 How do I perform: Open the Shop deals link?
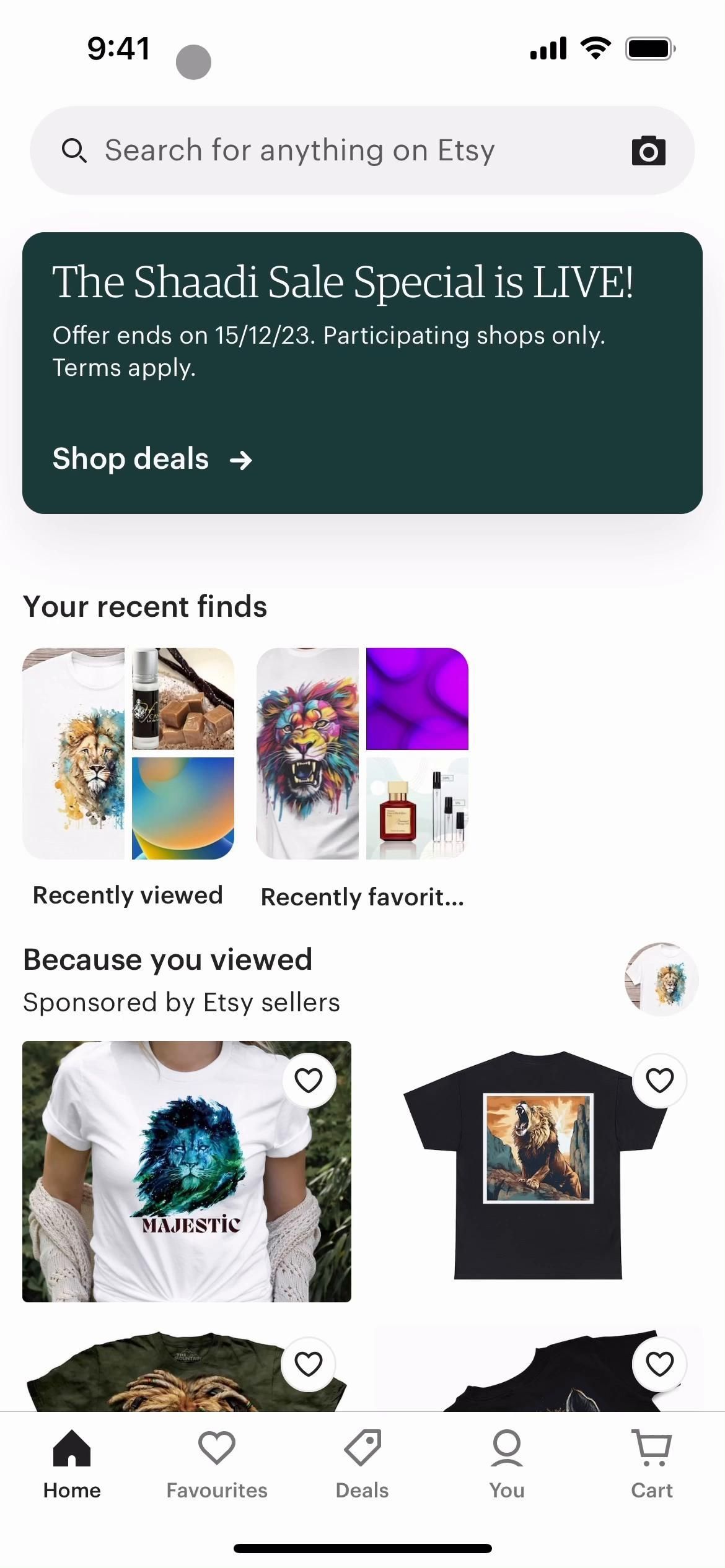point(152,460)
